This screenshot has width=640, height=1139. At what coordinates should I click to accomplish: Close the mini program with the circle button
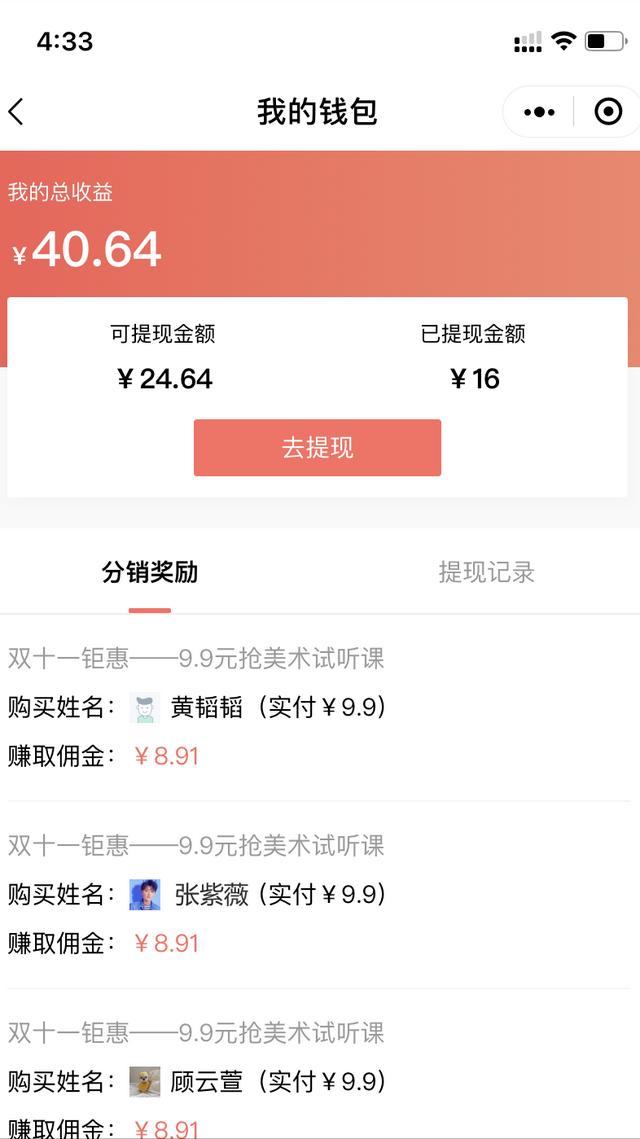[x=607, y=112]
